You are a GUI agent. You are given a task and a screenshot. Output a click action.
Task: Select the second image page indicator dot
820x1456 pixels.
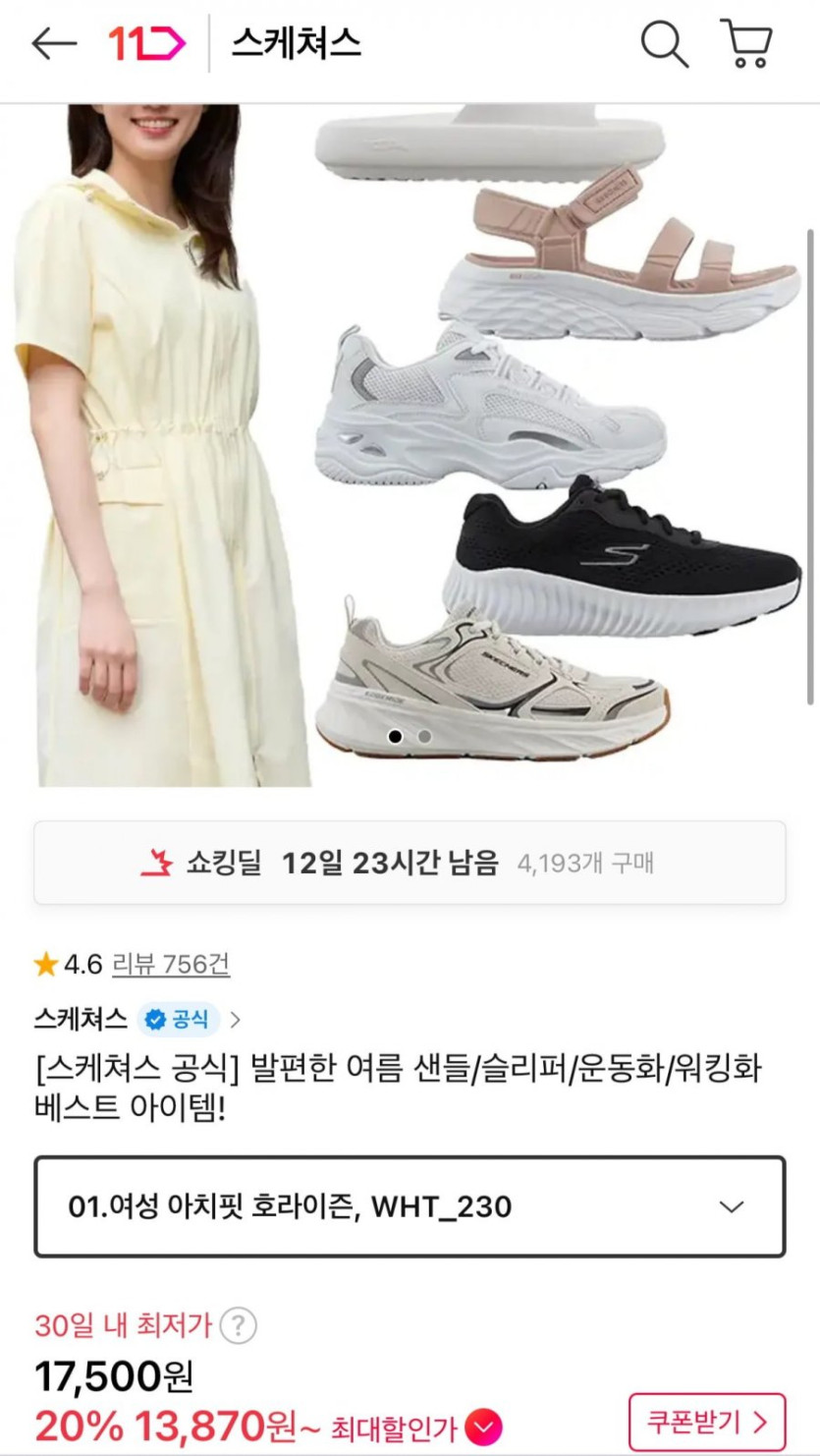click(x=424, y=736)
